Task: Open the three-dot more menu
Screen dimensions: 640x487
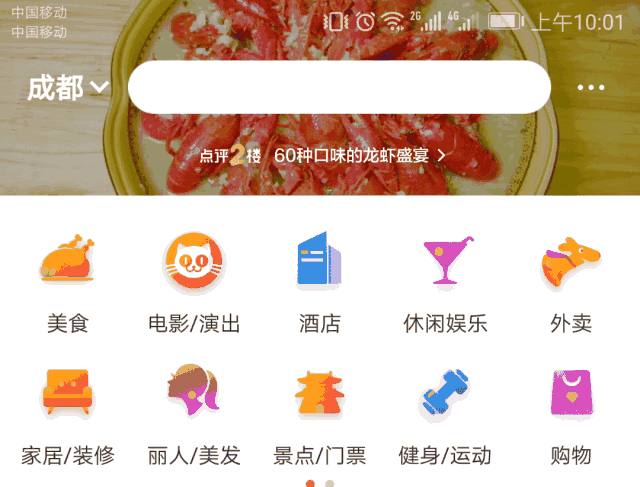Action: (591, 88)
